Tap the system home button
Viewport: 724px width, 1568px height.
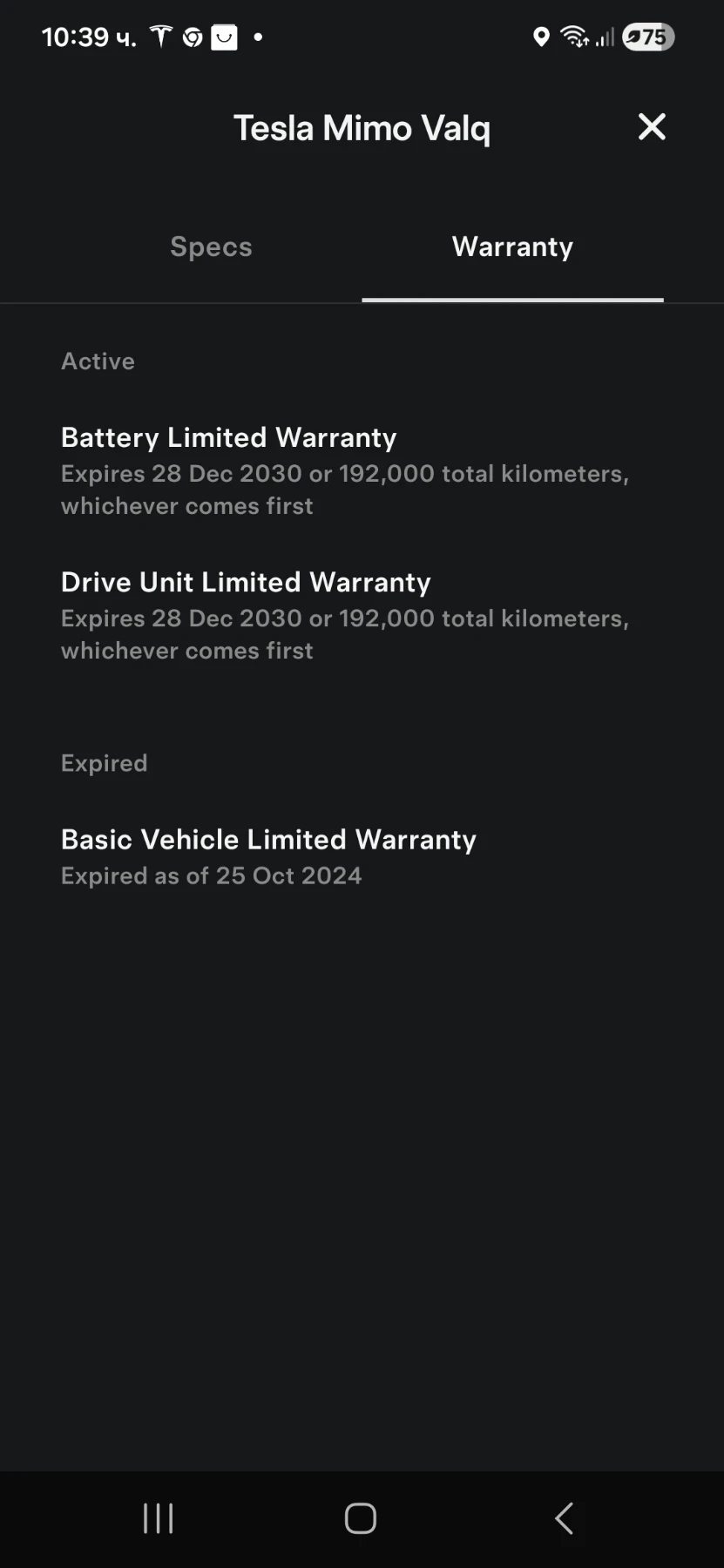point(360,1518)
